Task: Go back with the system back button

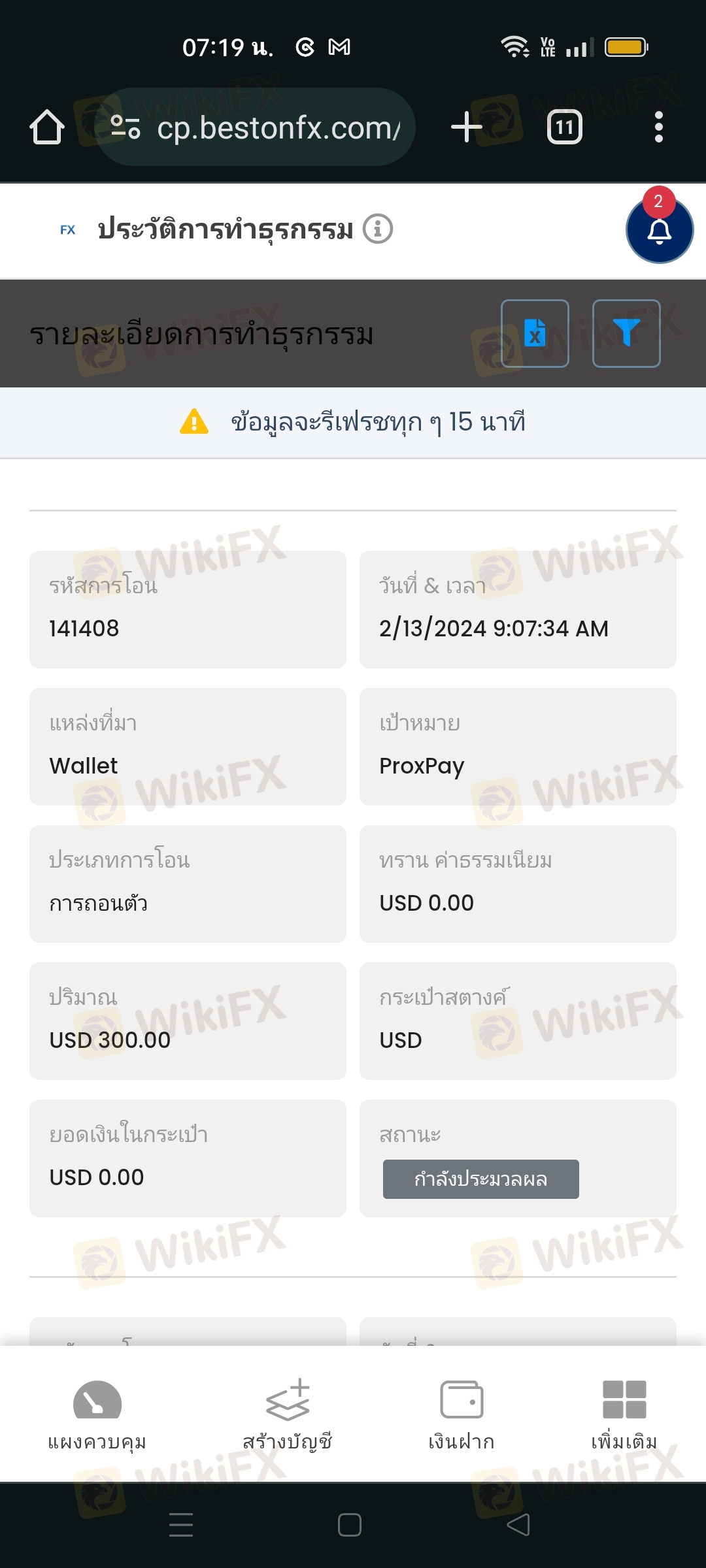Action: (518, 1525)
